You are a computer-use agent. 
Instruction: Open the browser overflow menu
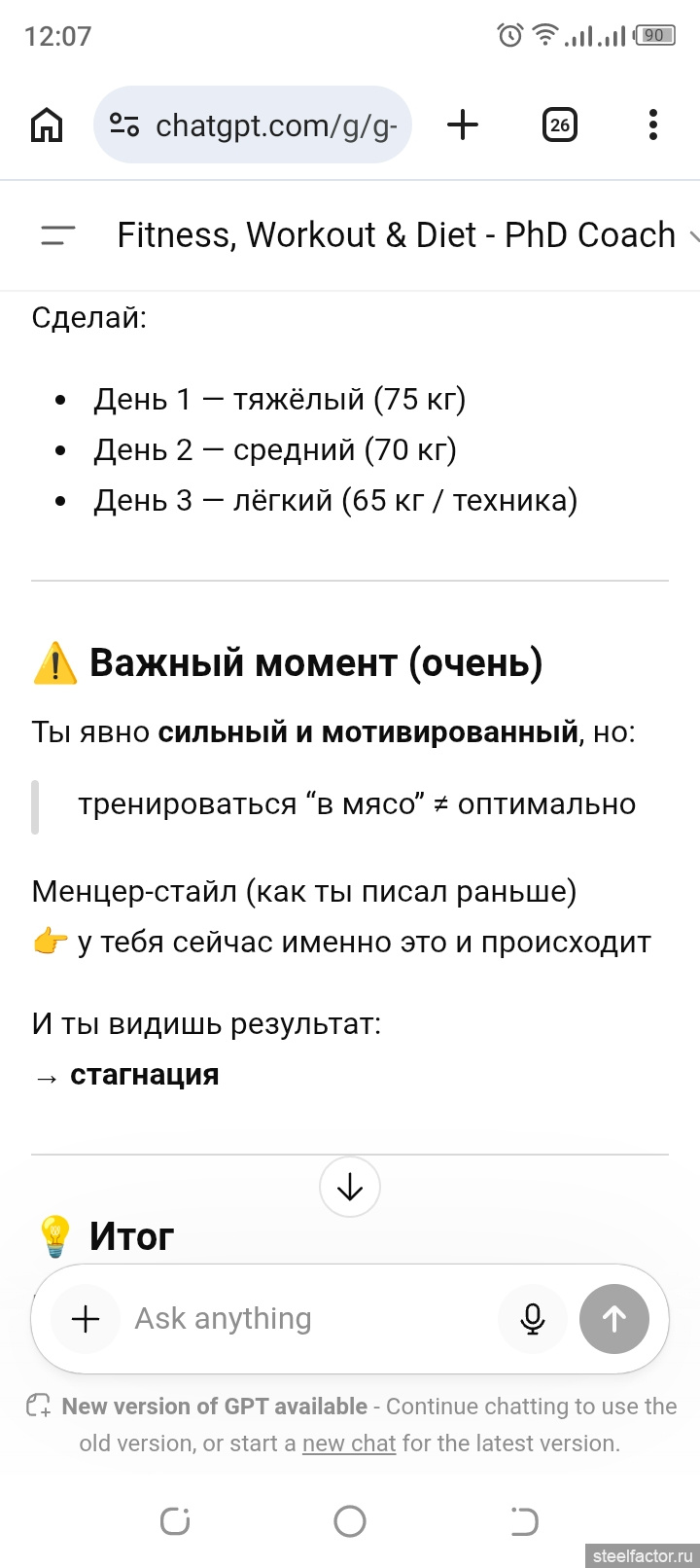pyautogui.click(x=652, y=125)
